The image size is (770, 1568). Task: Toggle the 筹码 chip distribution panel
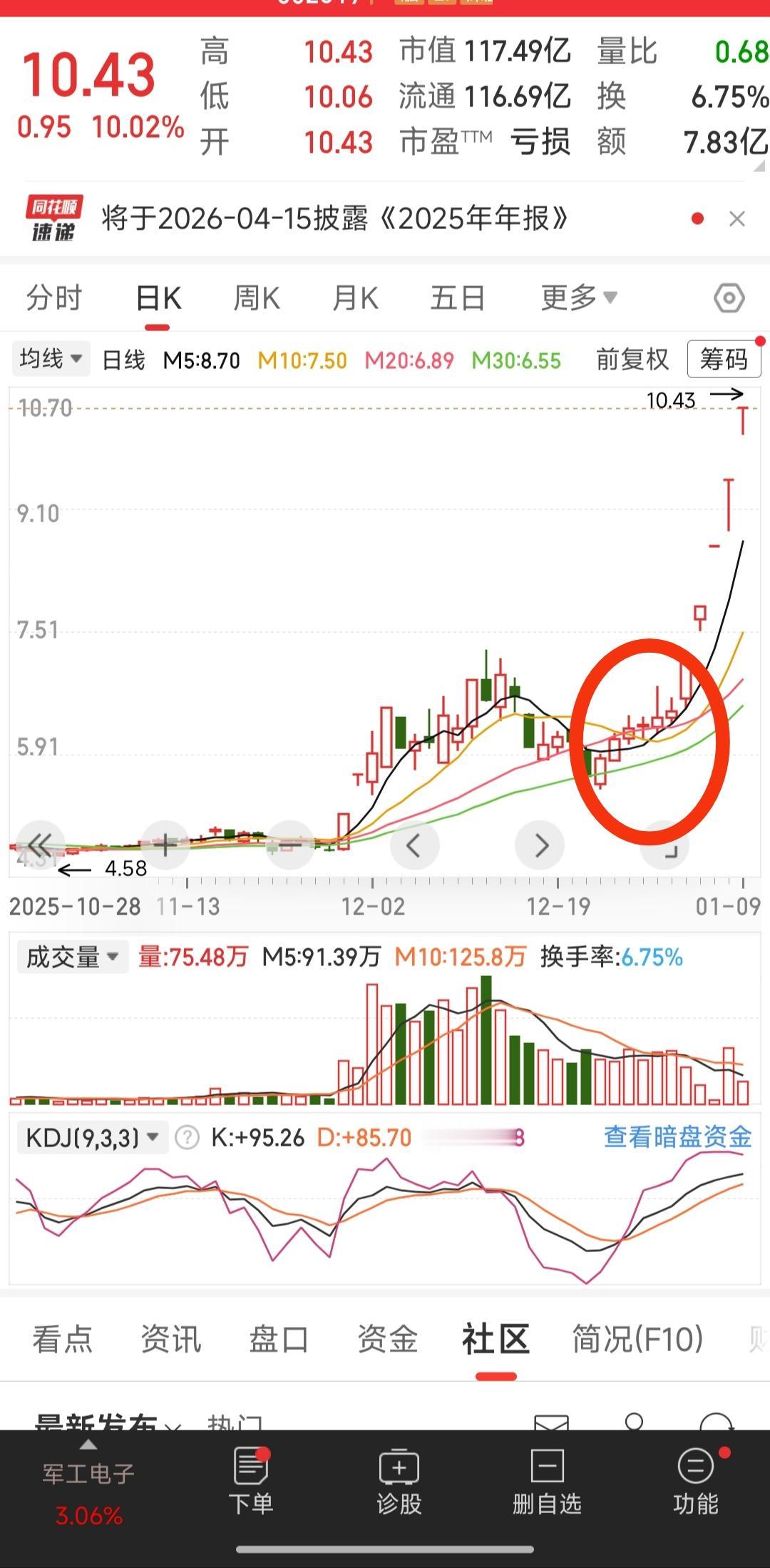(x=723, y=360)
